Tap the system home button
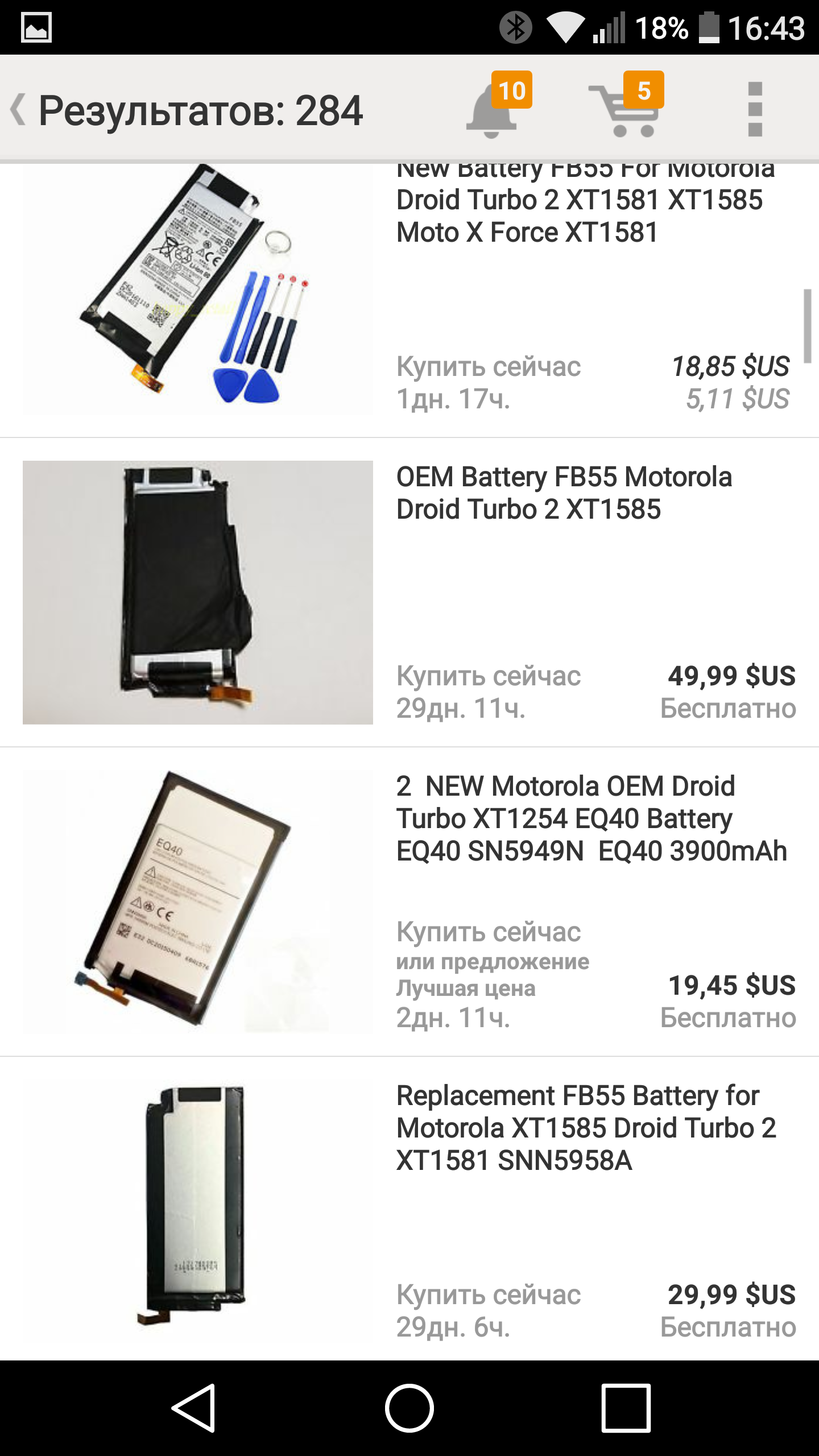 (409, 1408)
